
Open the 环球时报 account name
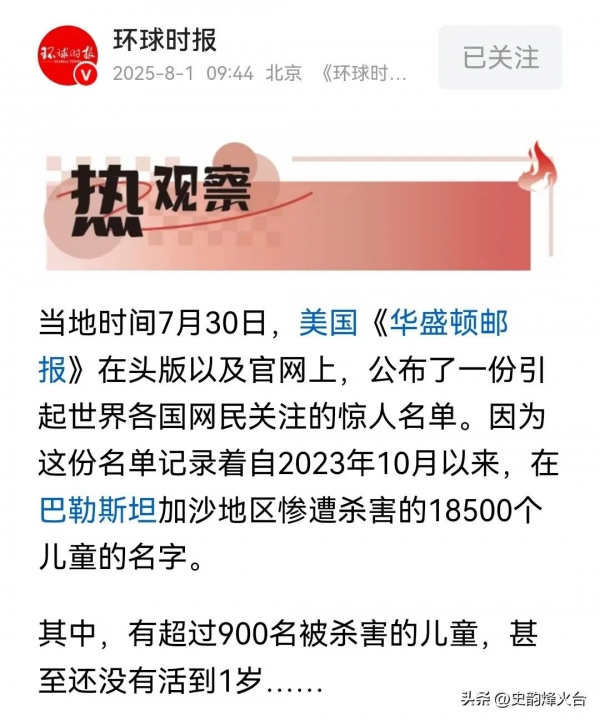(x=165, y=41)
